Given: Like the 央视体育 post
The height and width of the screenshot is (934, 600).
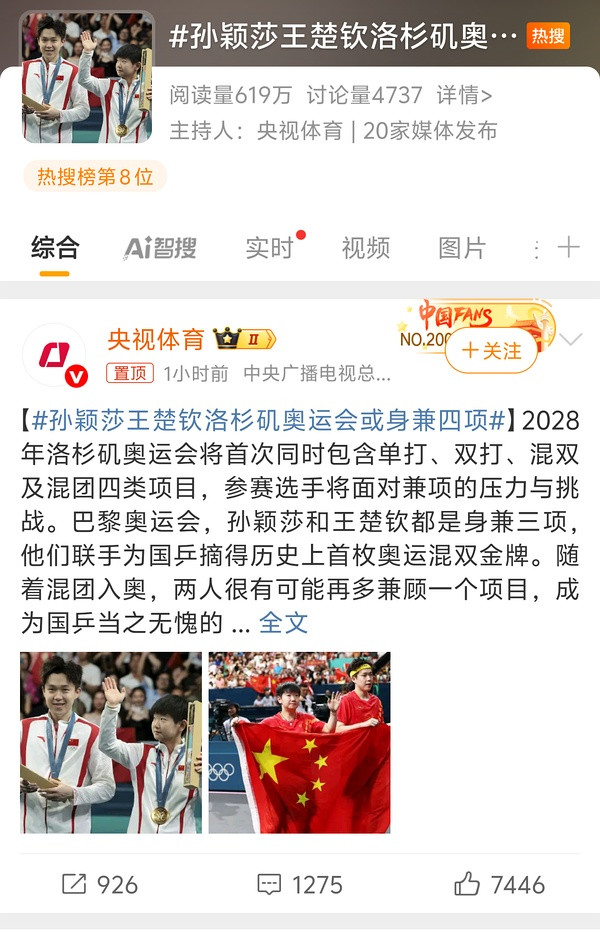Looking at the screenshot, I should [x=499, y=885].
